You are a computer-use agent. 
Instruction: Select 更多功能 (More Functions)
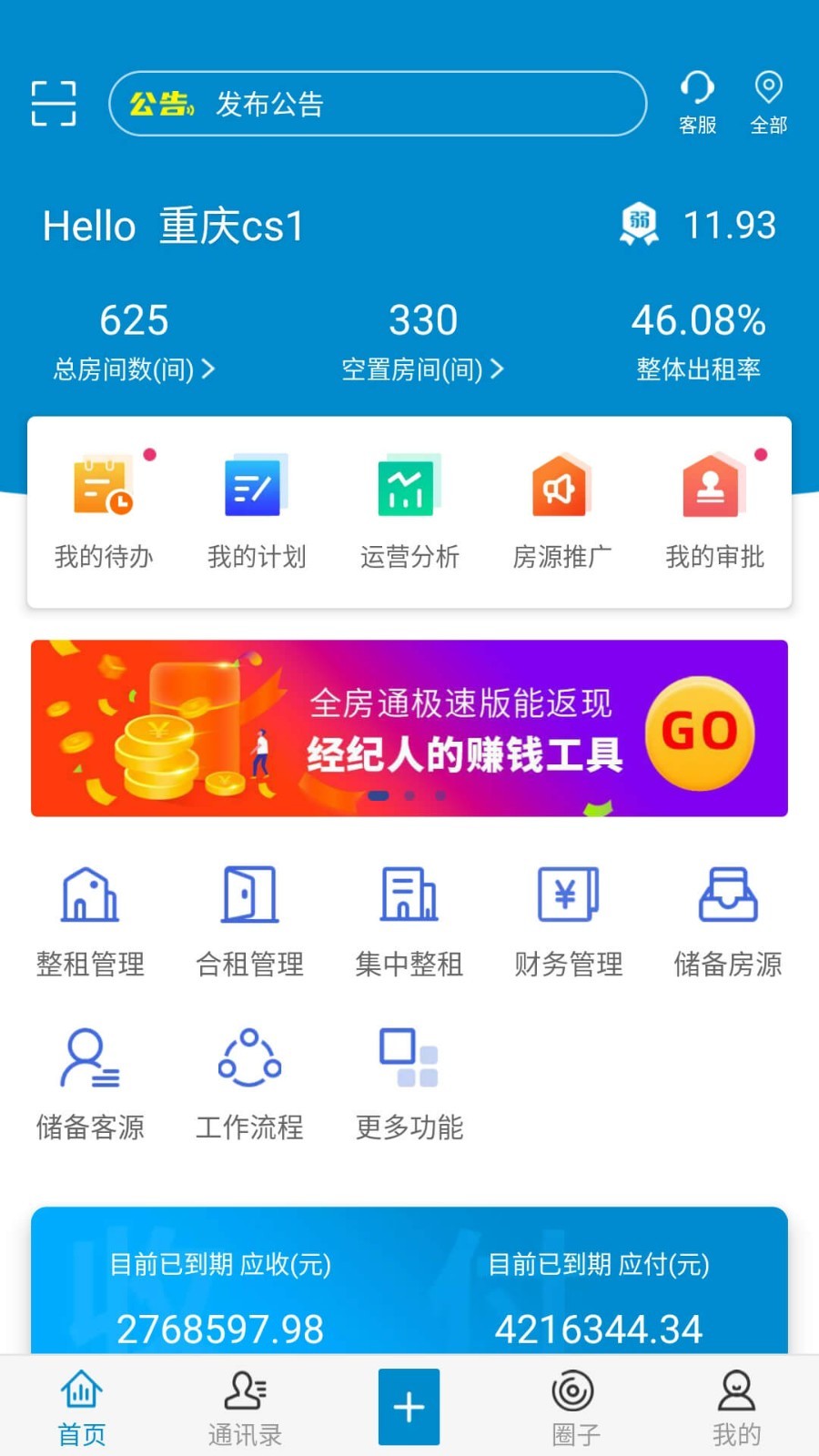tap(408, 1083)
